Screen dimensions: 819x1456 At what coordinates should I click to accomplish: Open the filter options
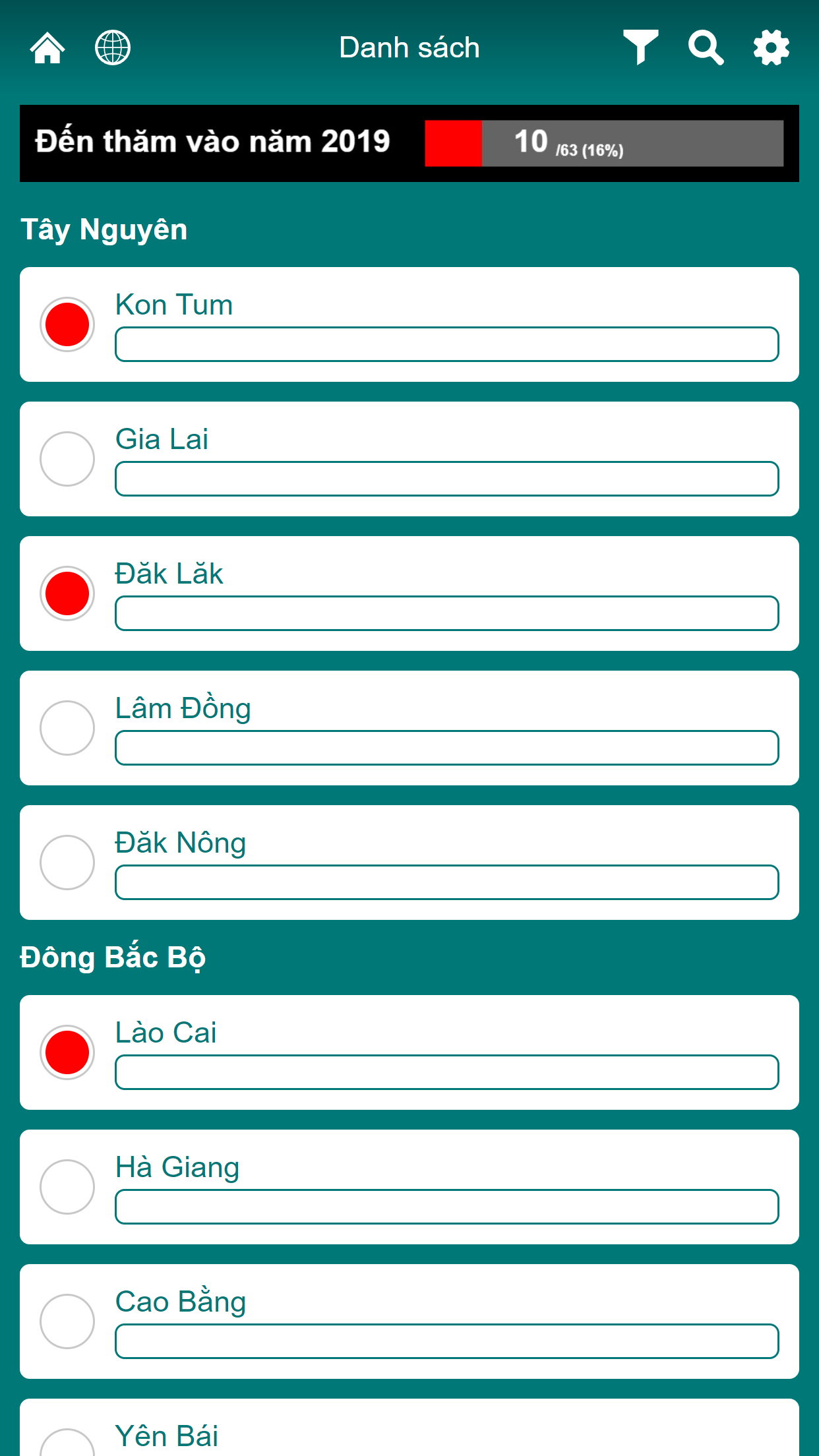click(x=641, y=47)
